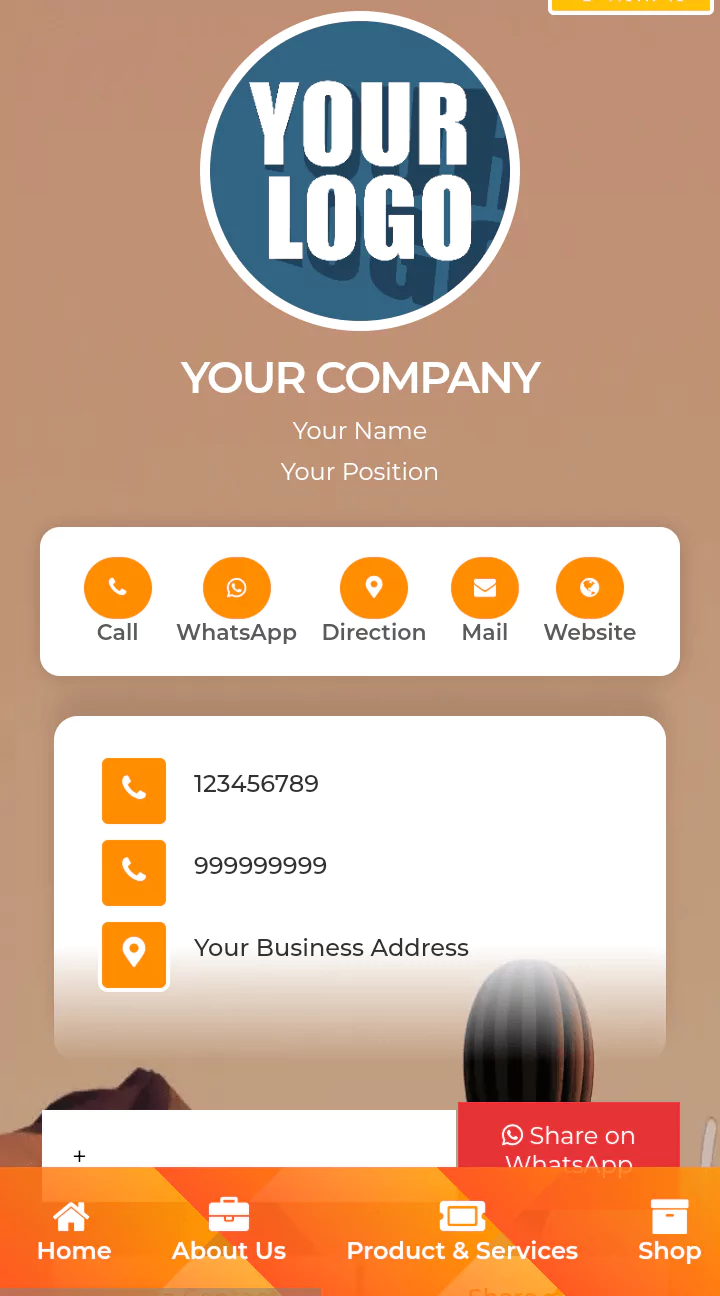Open Product & Services tab
The height and width of the screenshot is (1296, 720).
point(462,1232)
